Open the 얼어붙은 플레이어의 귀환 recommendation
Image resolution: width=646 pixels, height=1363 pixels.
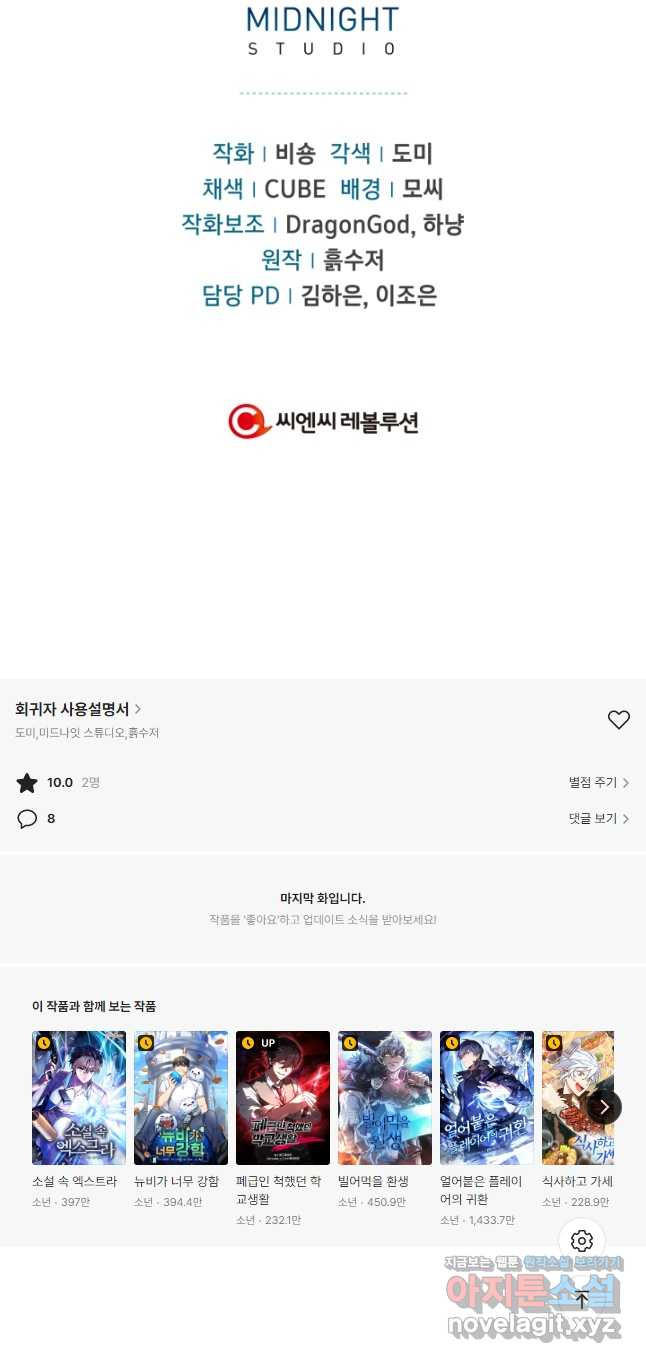pos(487,1098)
